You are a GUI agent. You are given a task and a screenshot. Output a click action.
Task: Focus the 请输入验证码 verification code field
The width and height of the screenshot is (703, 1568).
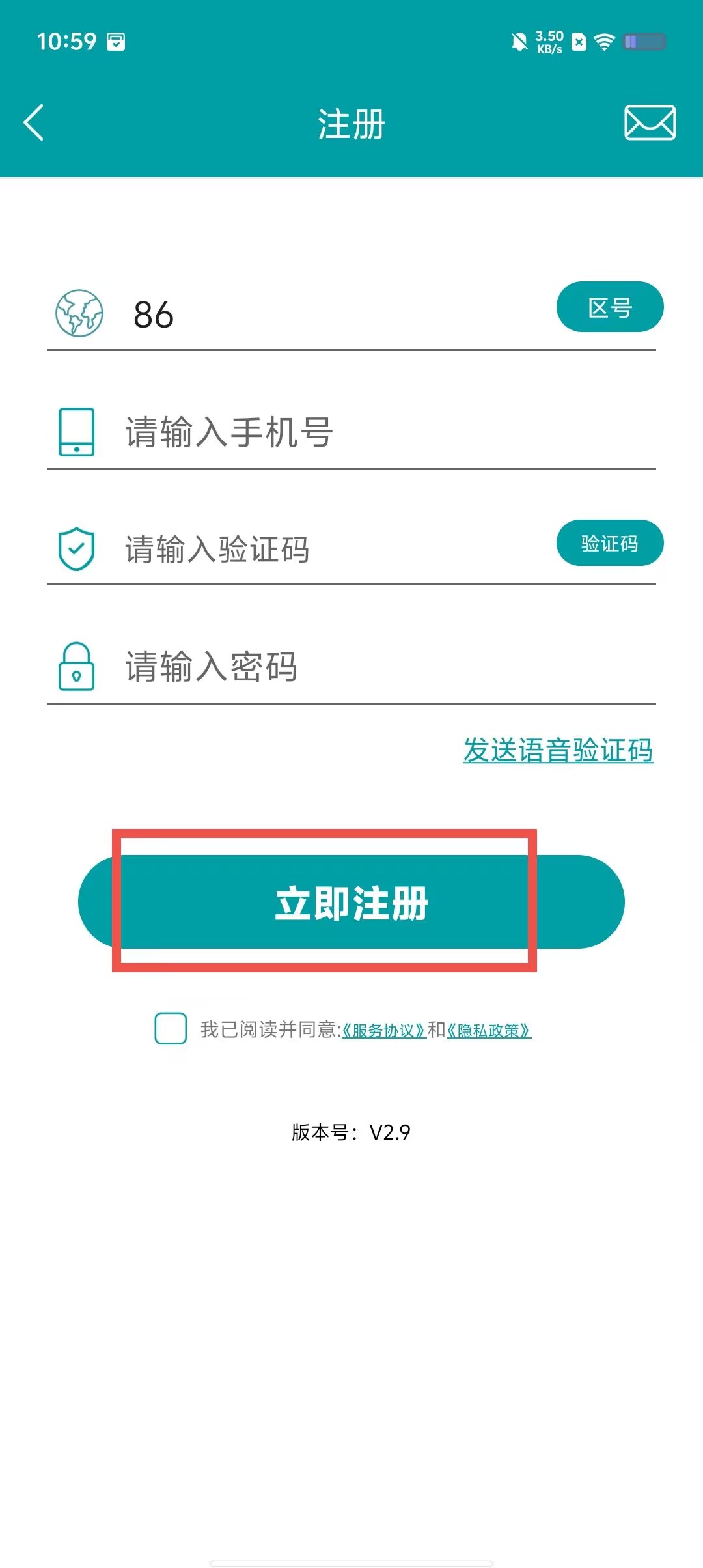(x=335, y=549)
